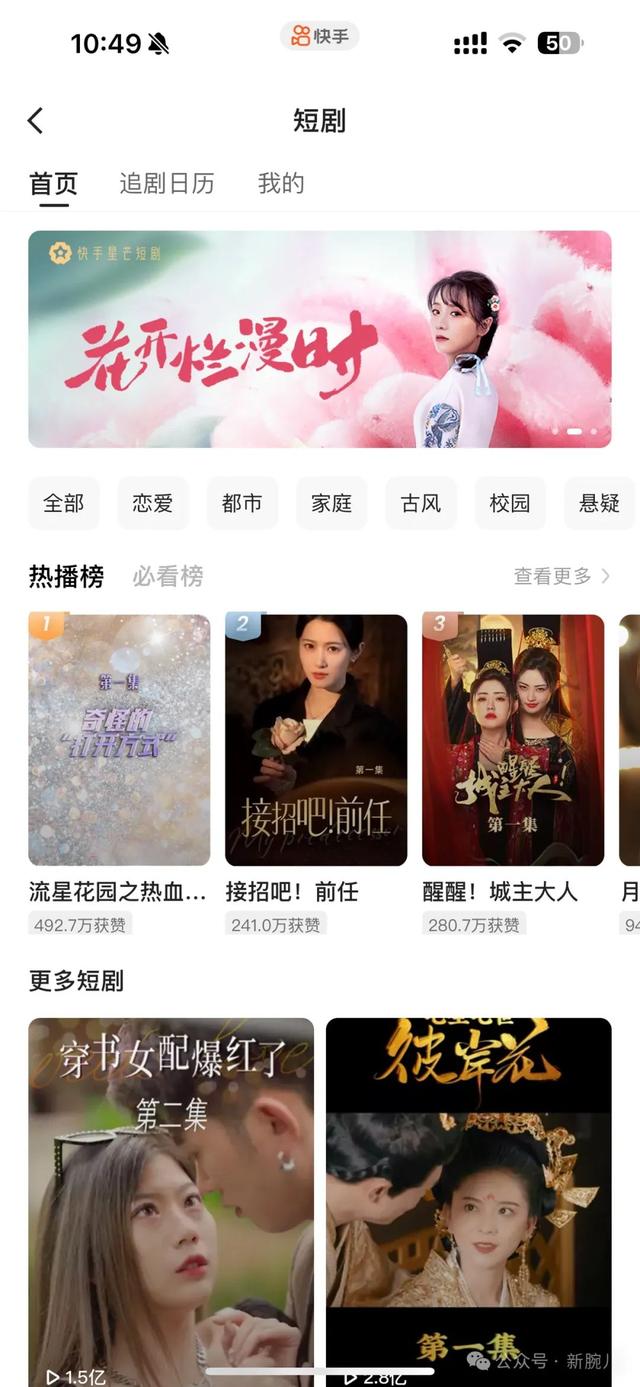Open the top-ranked 流星花园之热血 drama
640x1387 pixels.
pos(119,740)
